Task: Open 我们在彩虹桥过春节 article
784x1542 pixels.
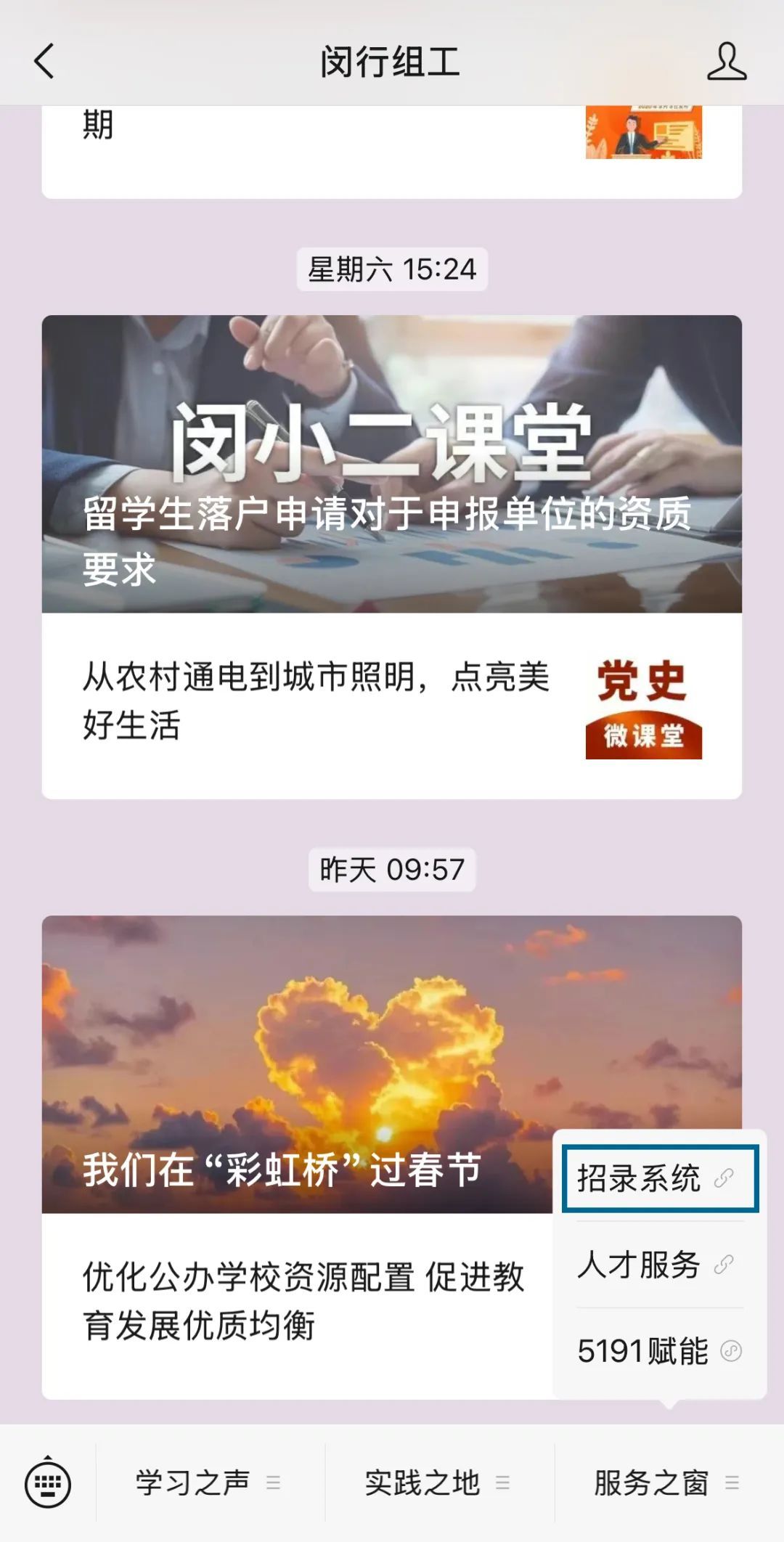Action: click(290, 1064)
